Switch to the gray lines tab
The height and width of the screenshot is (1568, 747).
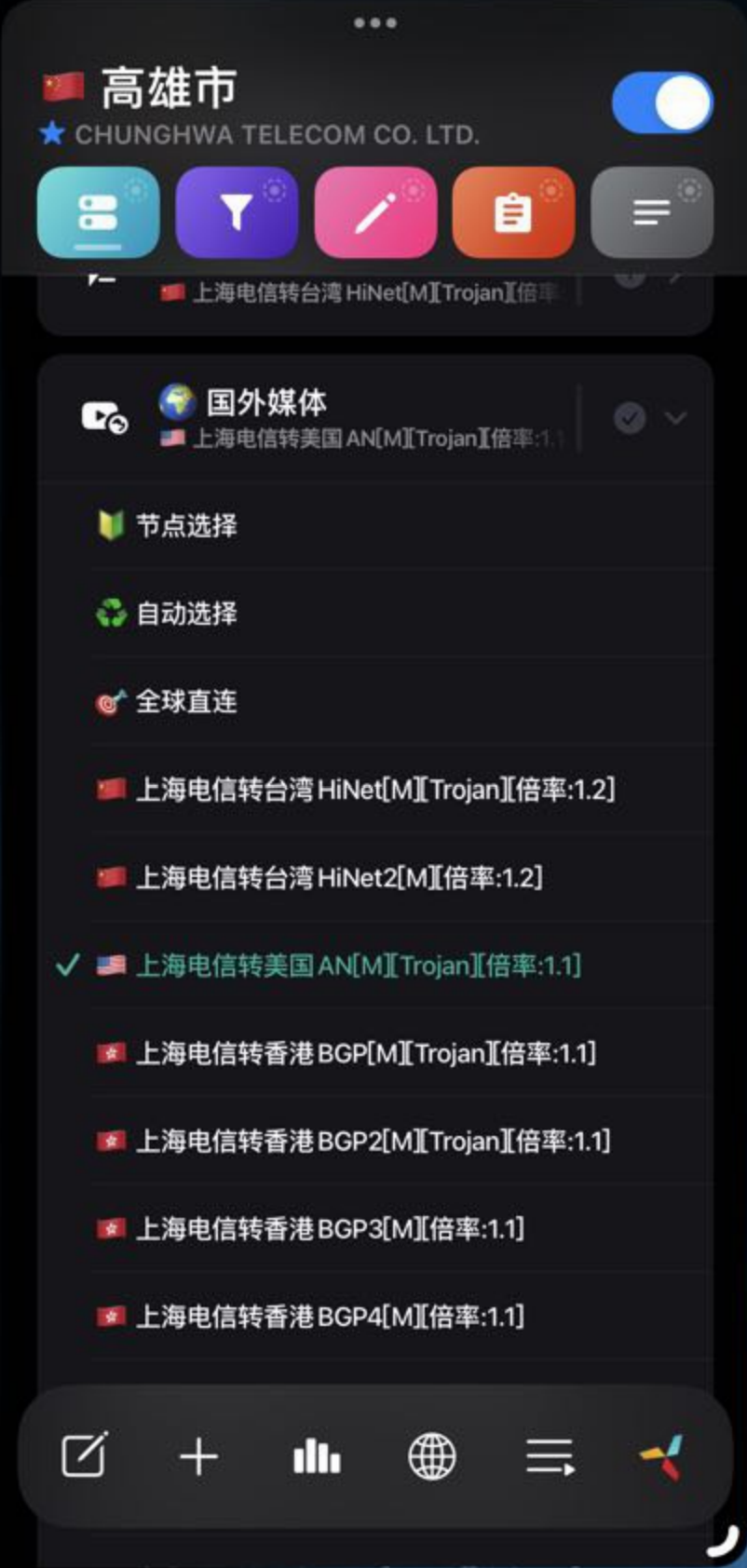point(652,213)
